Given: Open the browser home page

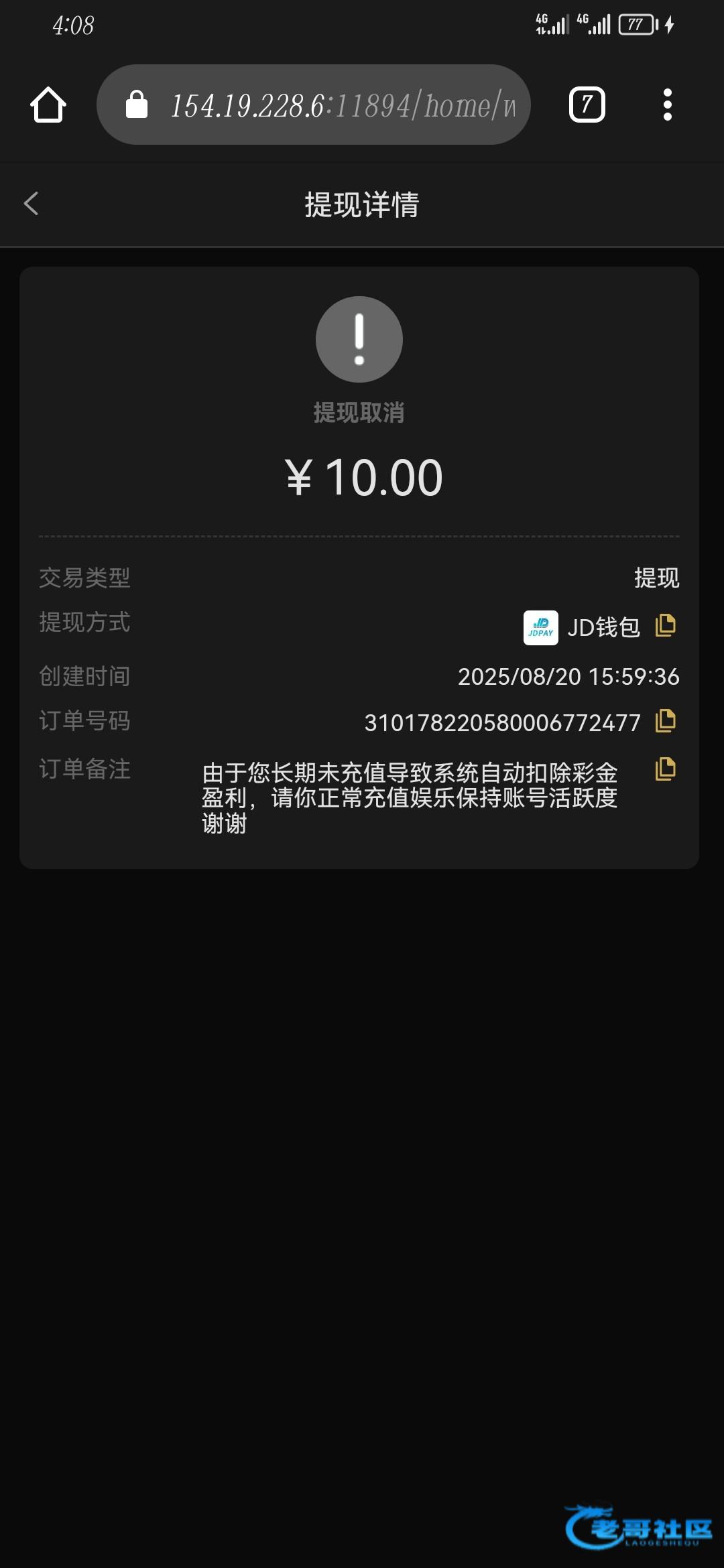Looking at the screenshot, I should [48, 105].
